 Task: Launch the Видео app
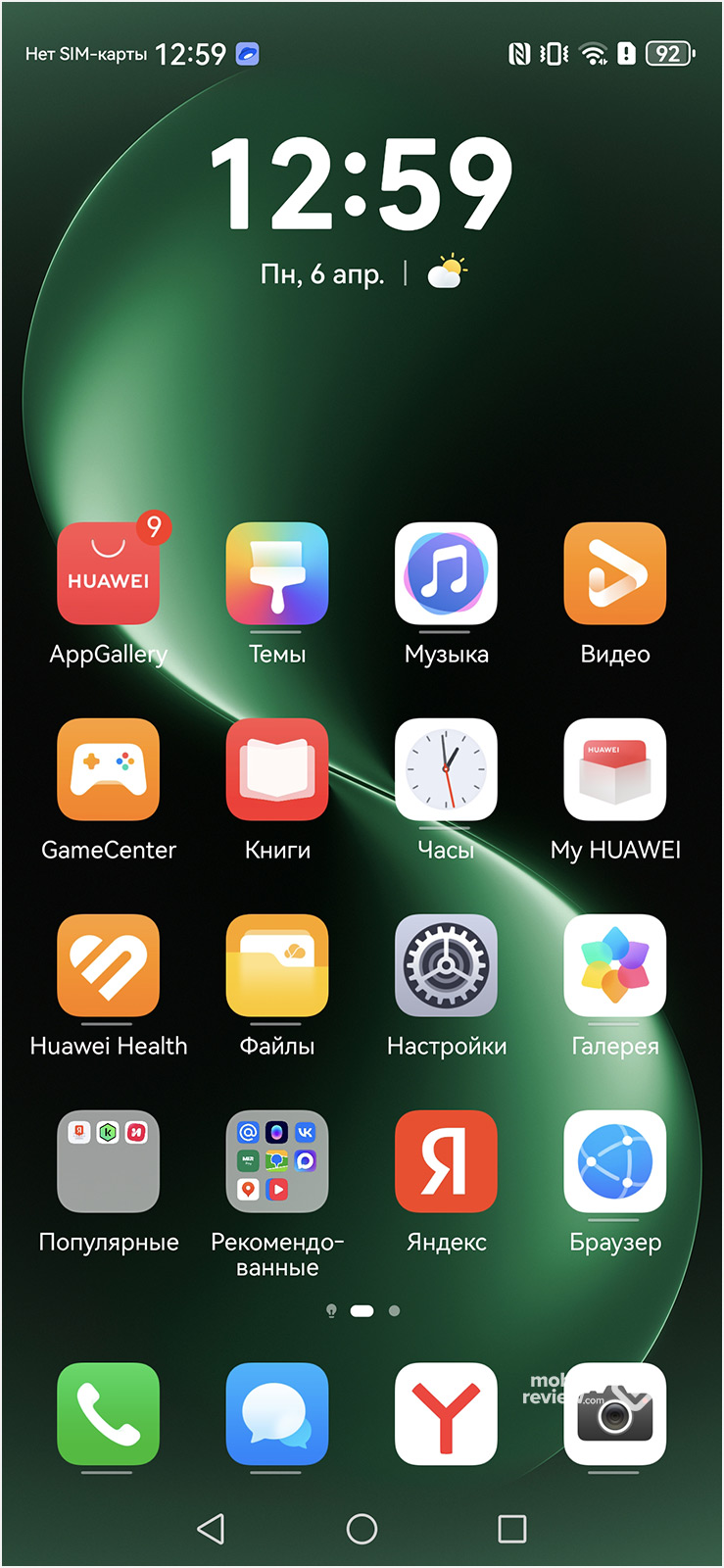click(x=614, y=574)
